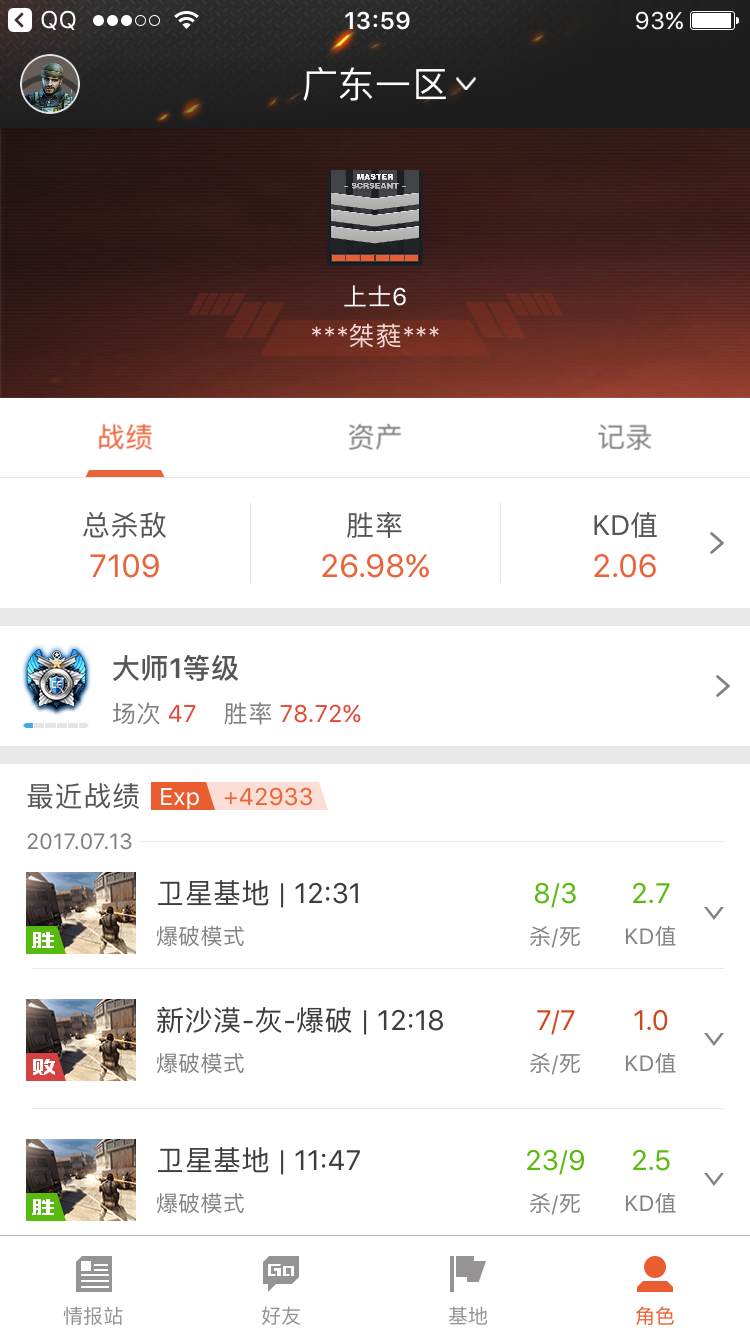The image size is (750, 1334).
Task: Switch to the 记录 tab
Action: pos(625,437)
